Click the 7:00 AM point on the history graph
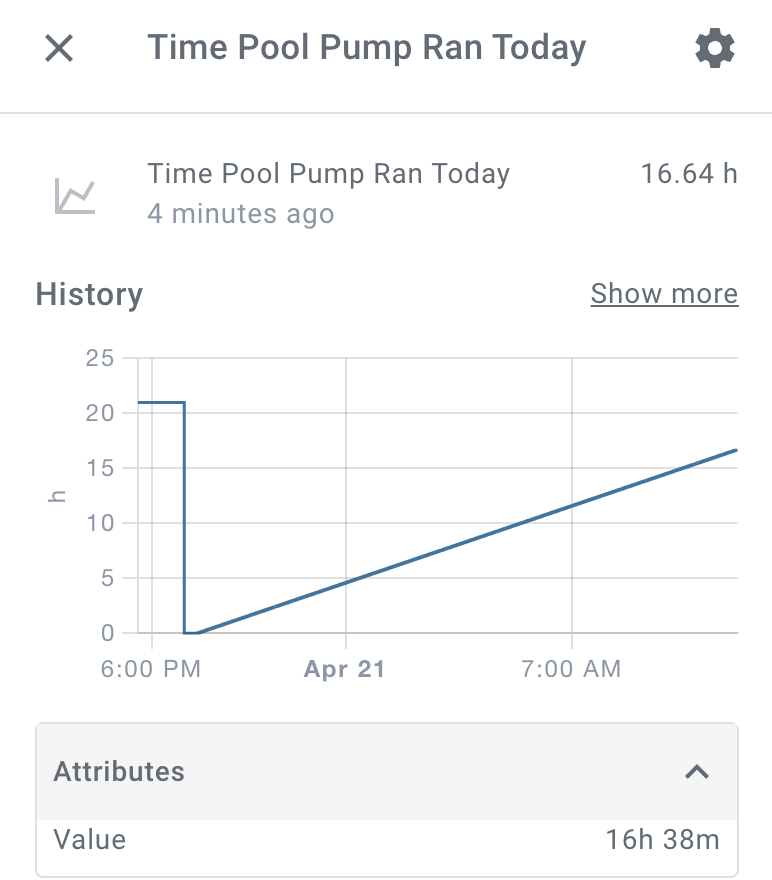Image resolution: width=772 pixels, height=880 pixels. 572,668
